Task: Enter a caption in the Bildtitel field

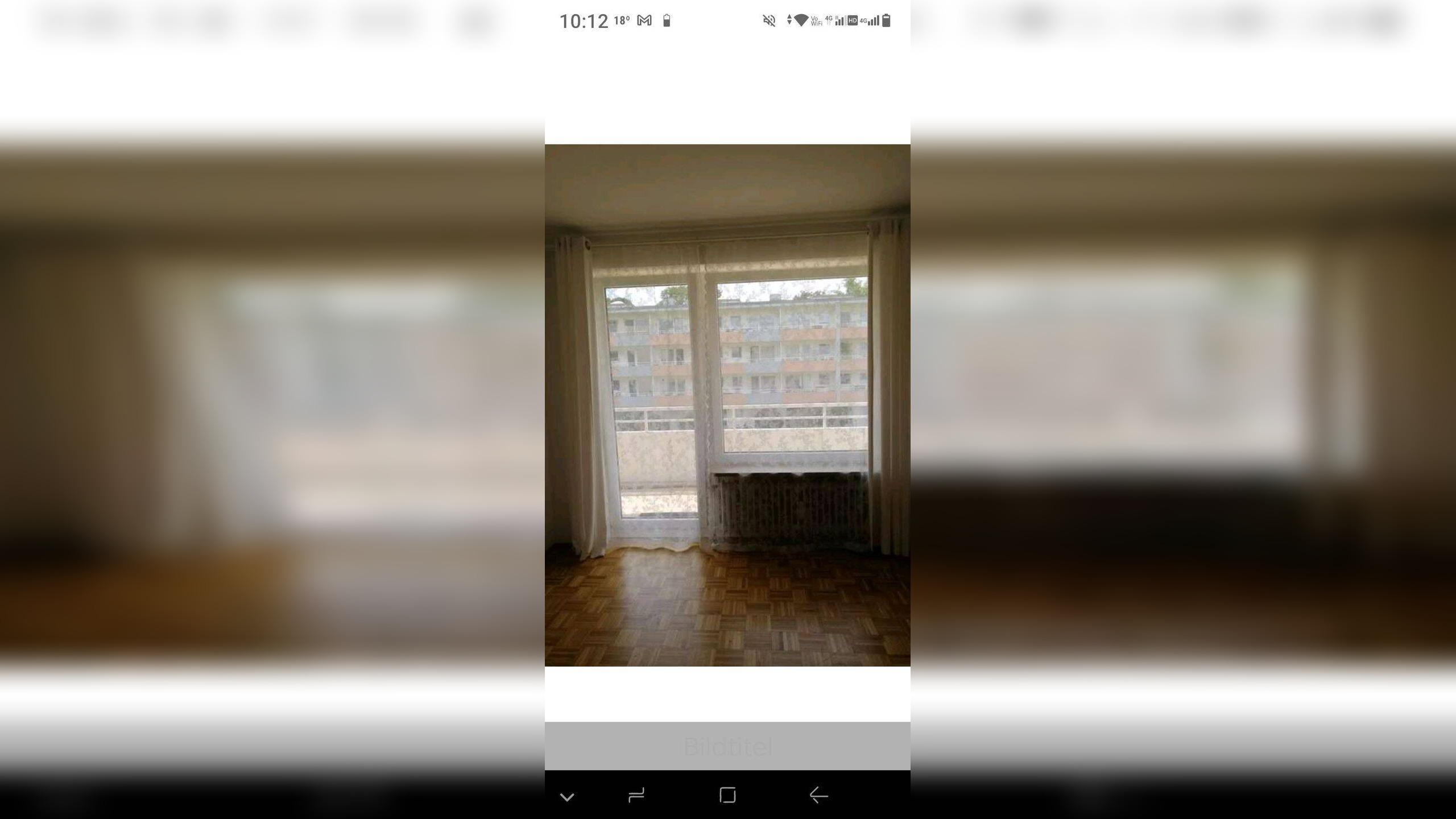Action: (727, 746)
